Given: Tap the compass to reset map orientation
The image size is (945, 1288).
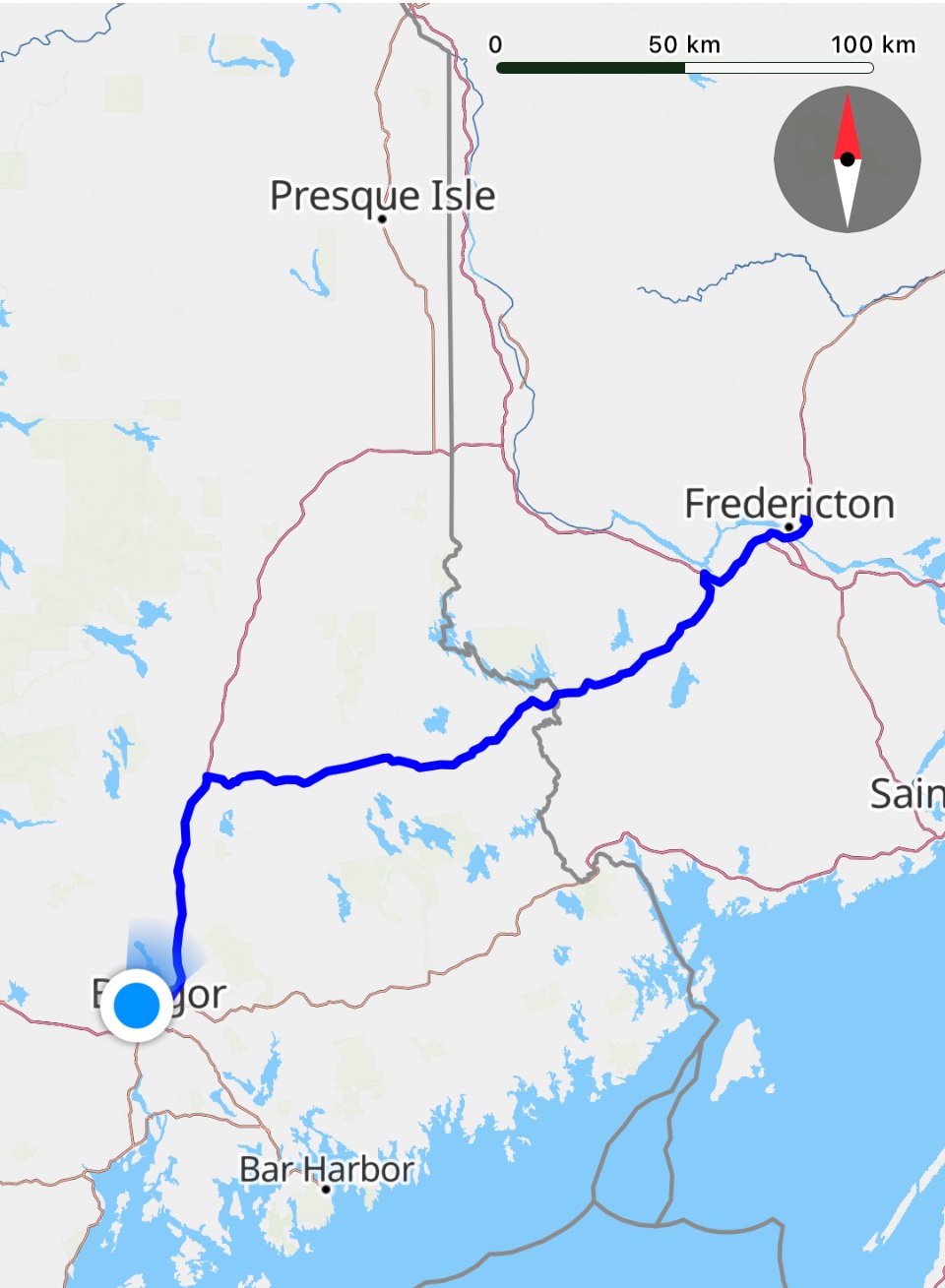Looking at the screenshot, I should (847, 159).
